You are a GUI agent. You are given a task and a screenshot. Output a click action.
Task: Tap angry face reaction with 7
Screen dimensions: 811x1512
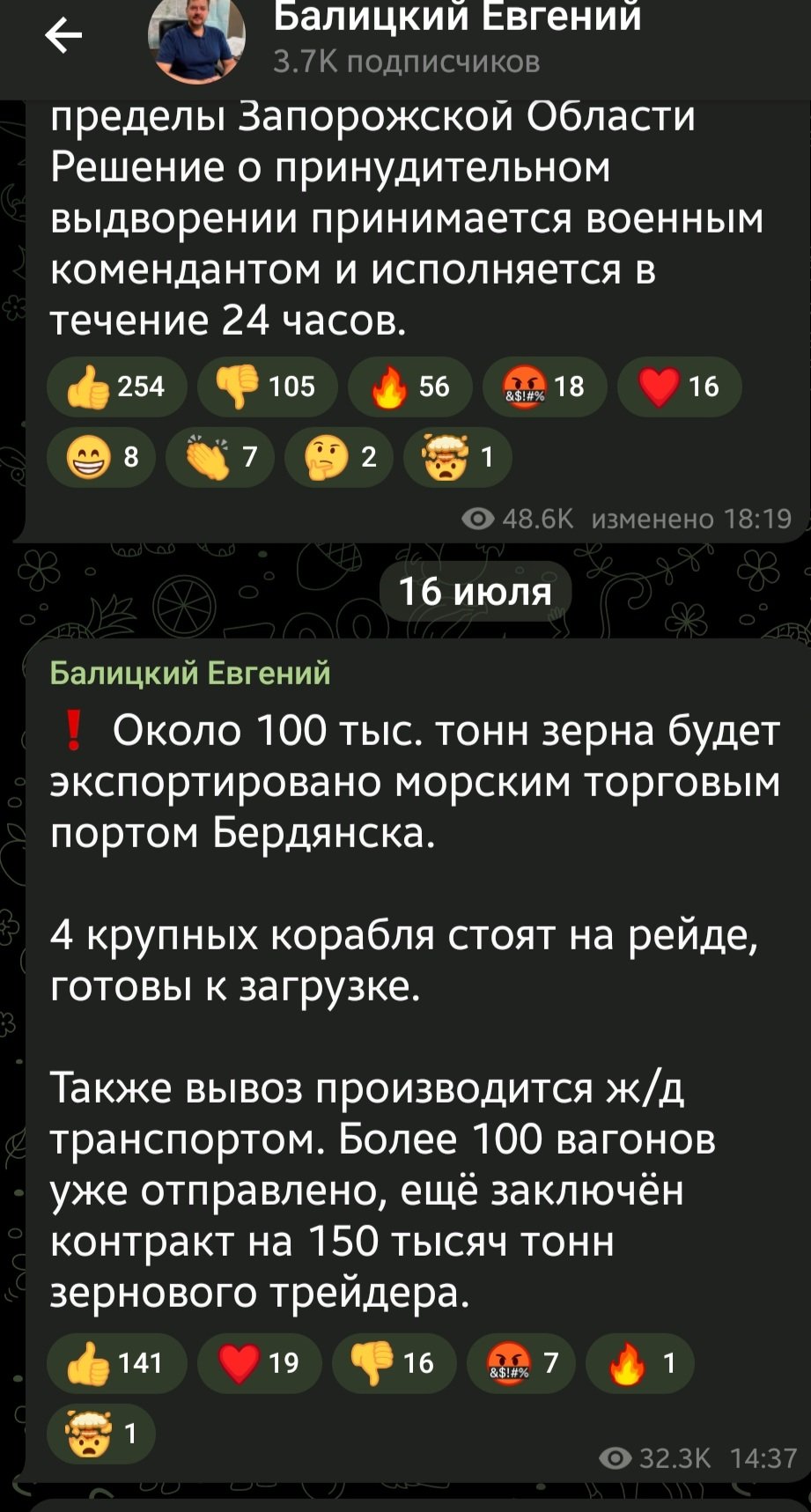coord(520,1363)
